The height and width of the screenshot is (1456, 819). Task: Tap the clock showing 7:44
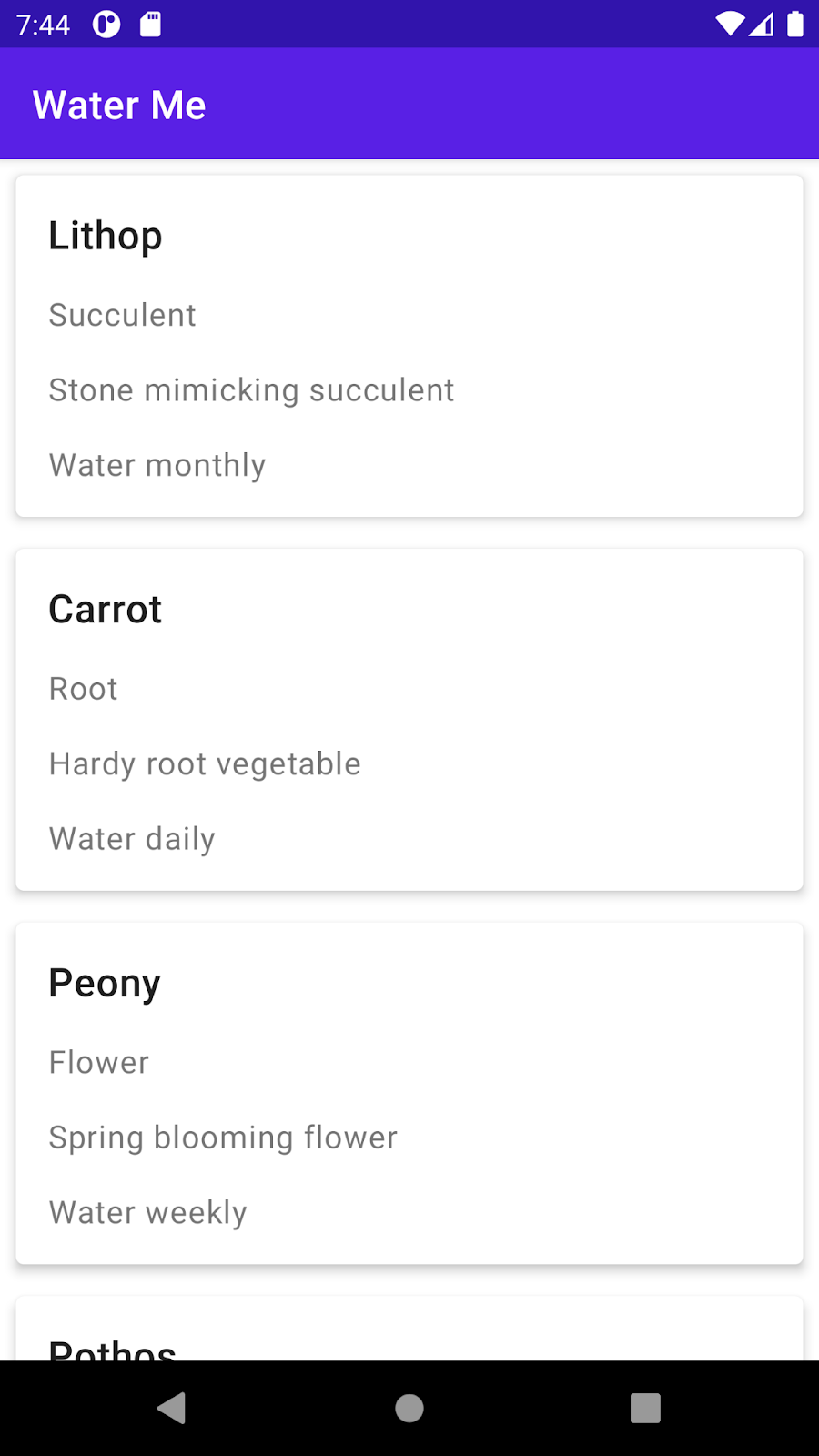(x=41, y=25)
